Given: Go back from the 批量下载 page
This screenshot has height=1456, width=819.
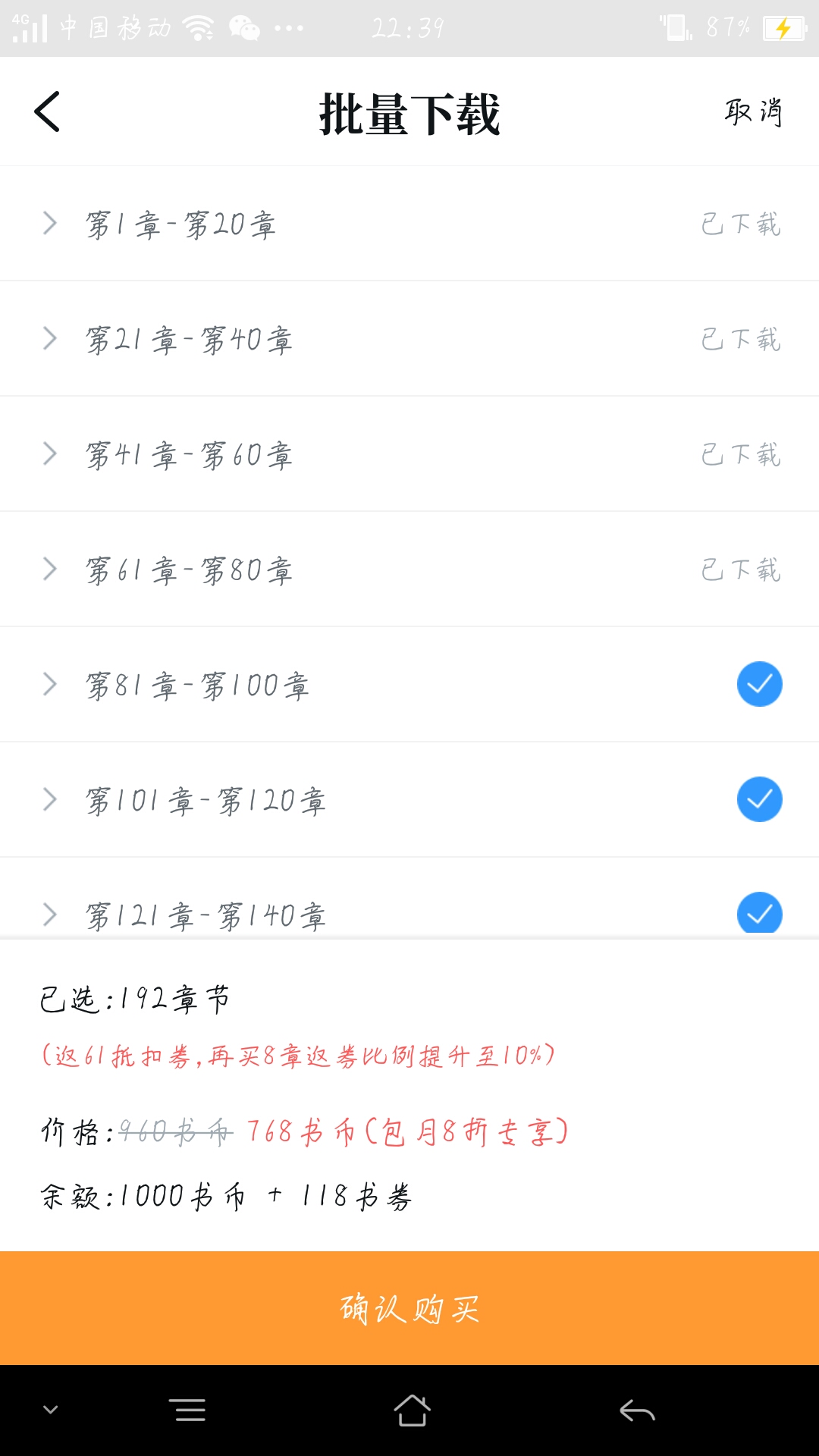Looking at the screenshot, I should tap(47, 111).
